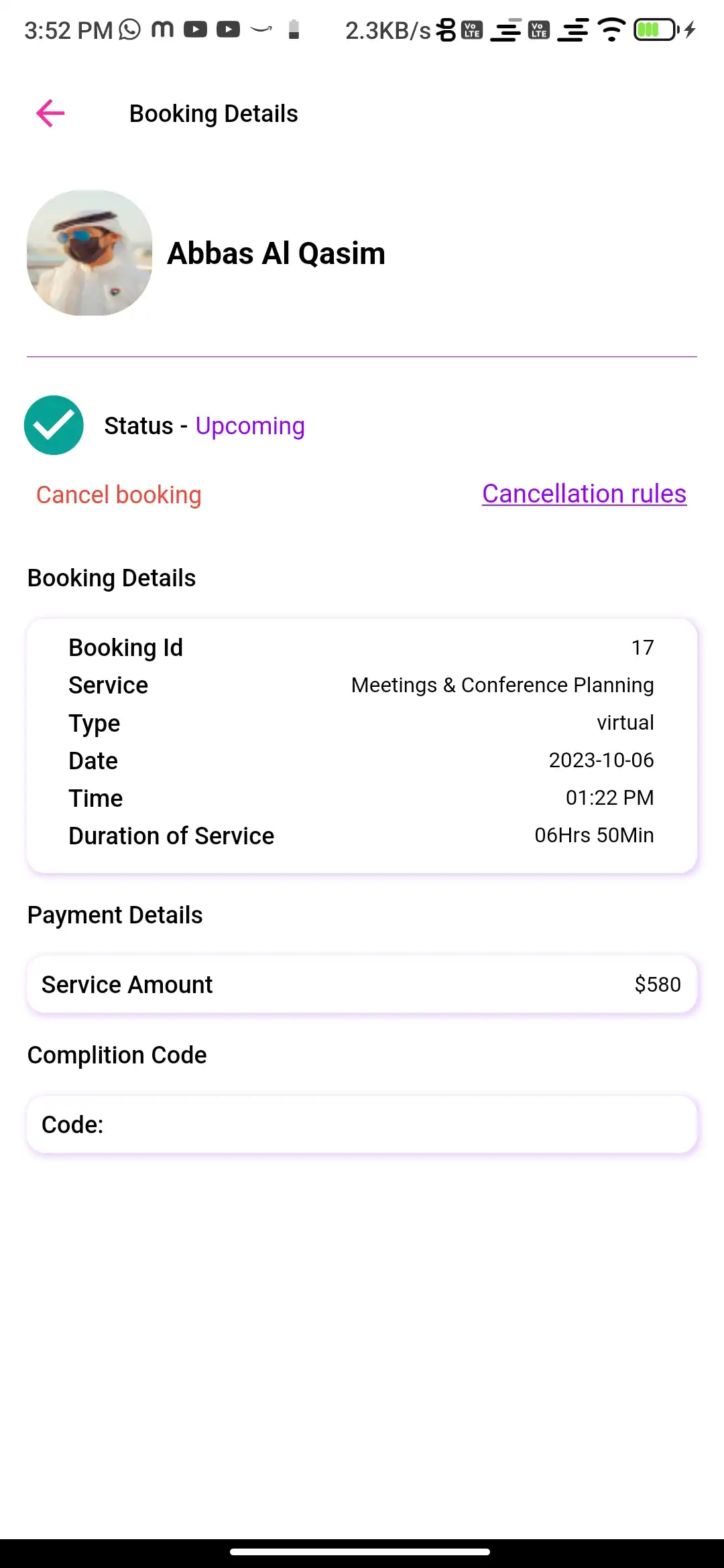Tap the VoLTE indicator in status bar
The image size is (724, 1568).
pos(471,29)
